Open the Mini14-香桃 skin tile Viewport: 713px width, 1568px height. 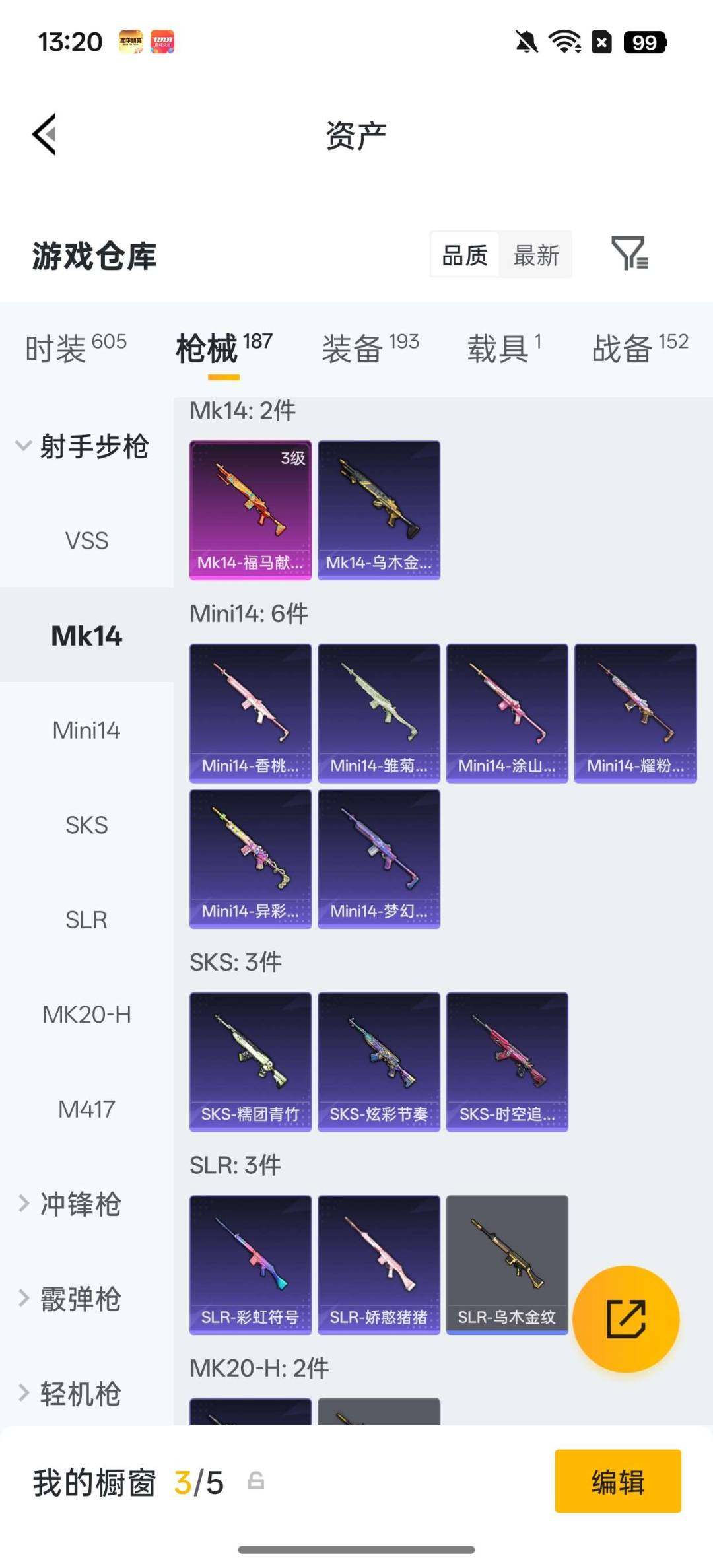(x=250, y=713)
